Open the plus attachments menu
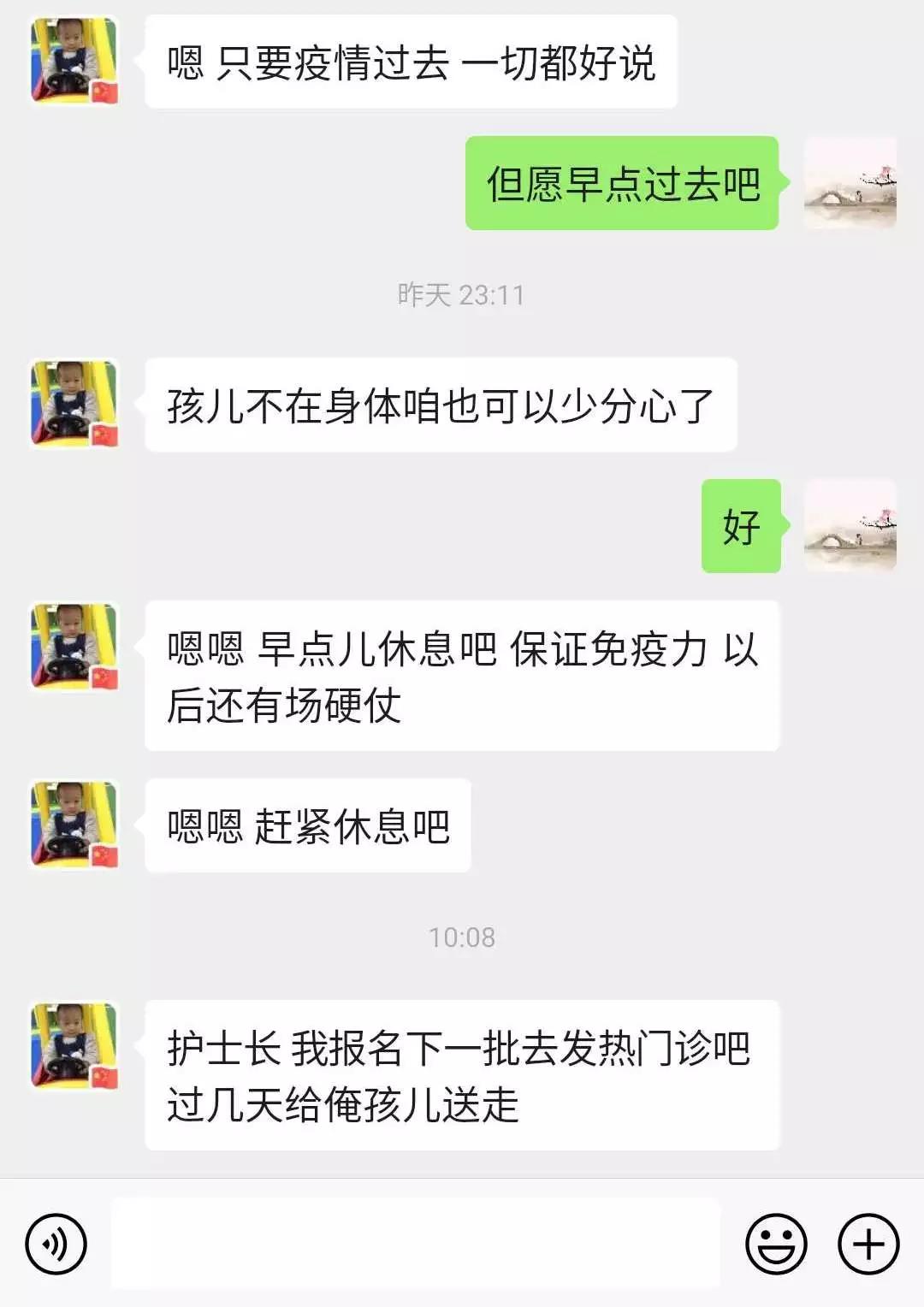The width and height of the screenshot is (924, 1307). click(868, 1244)
